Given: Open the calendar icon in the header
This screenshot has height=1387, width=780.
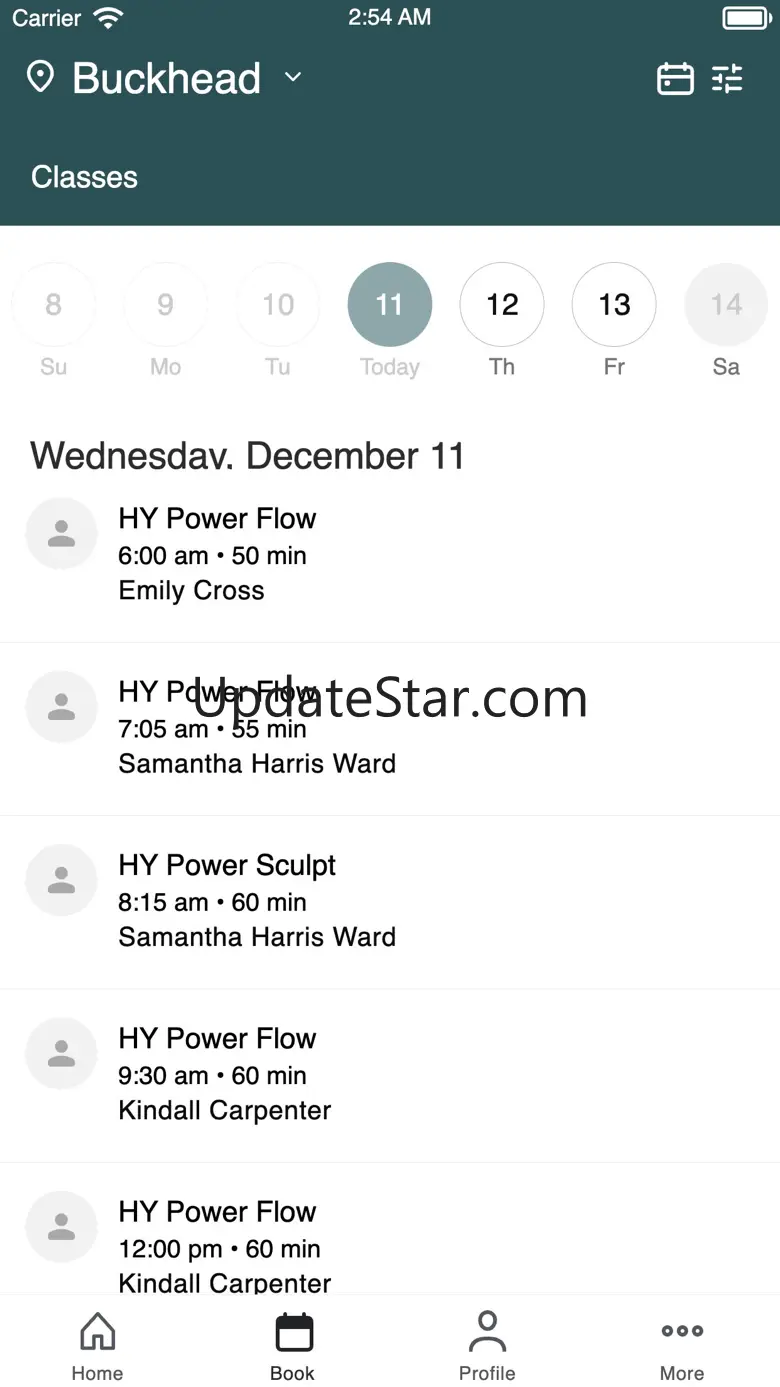Looking at the screenshot, I should (x=675, y=78).
